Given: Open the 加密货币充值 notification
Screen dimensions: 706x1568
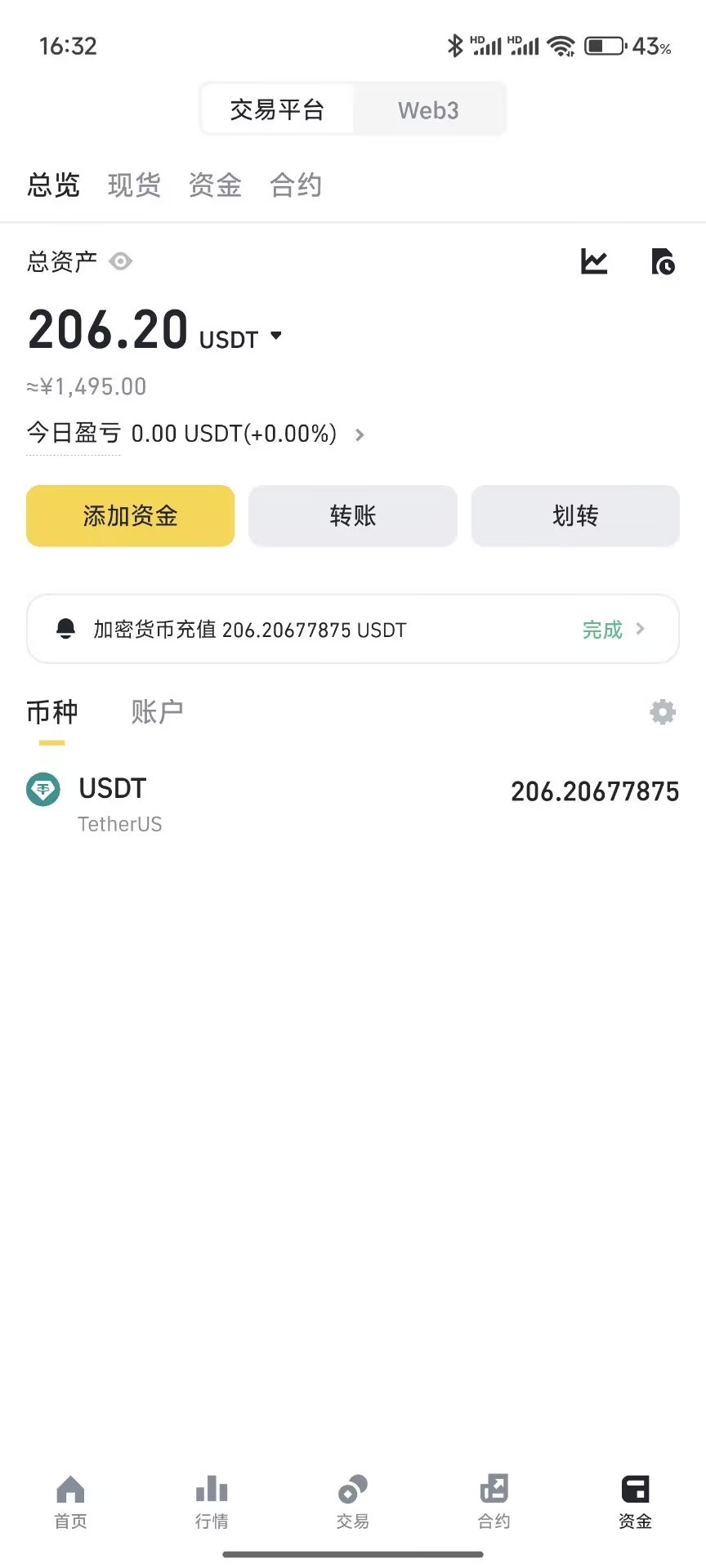Looking at the screenshot, I should (x=353, y=629).
